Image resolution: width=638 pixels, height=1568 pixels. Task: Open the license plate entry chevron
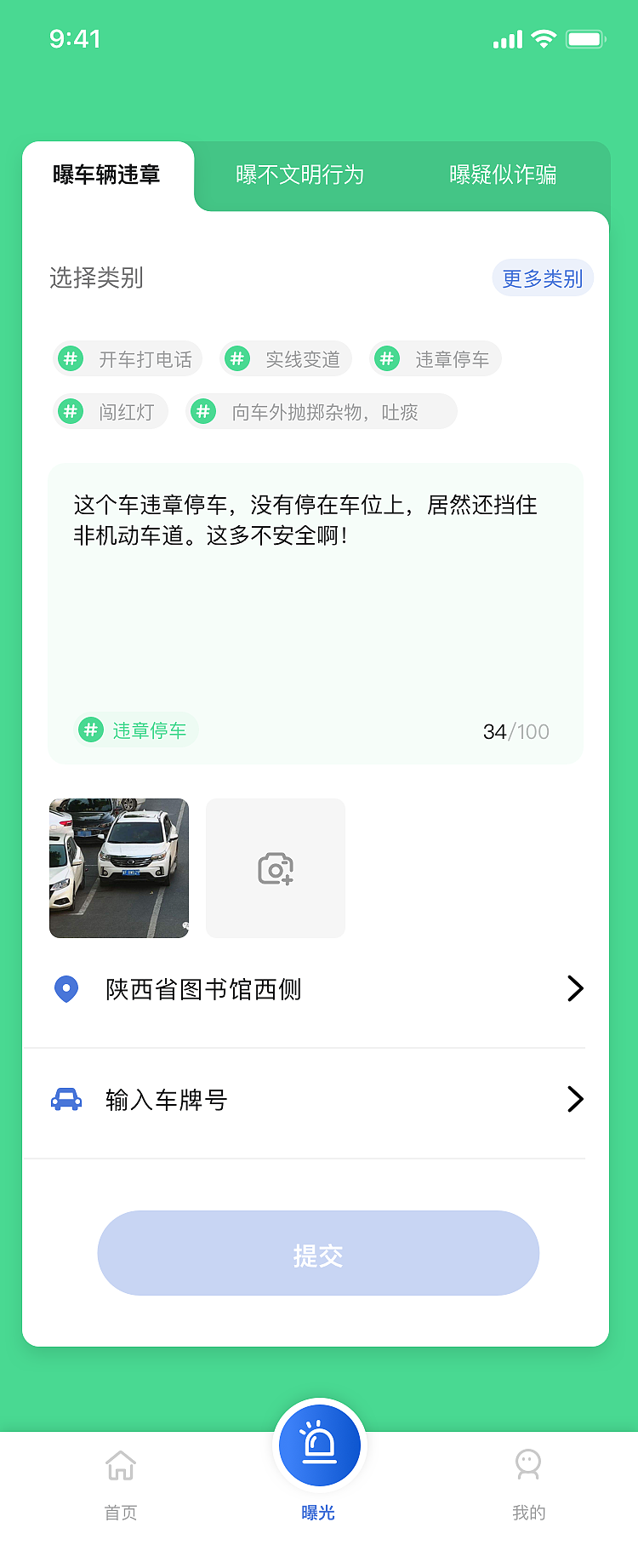tap(575, 1099)
